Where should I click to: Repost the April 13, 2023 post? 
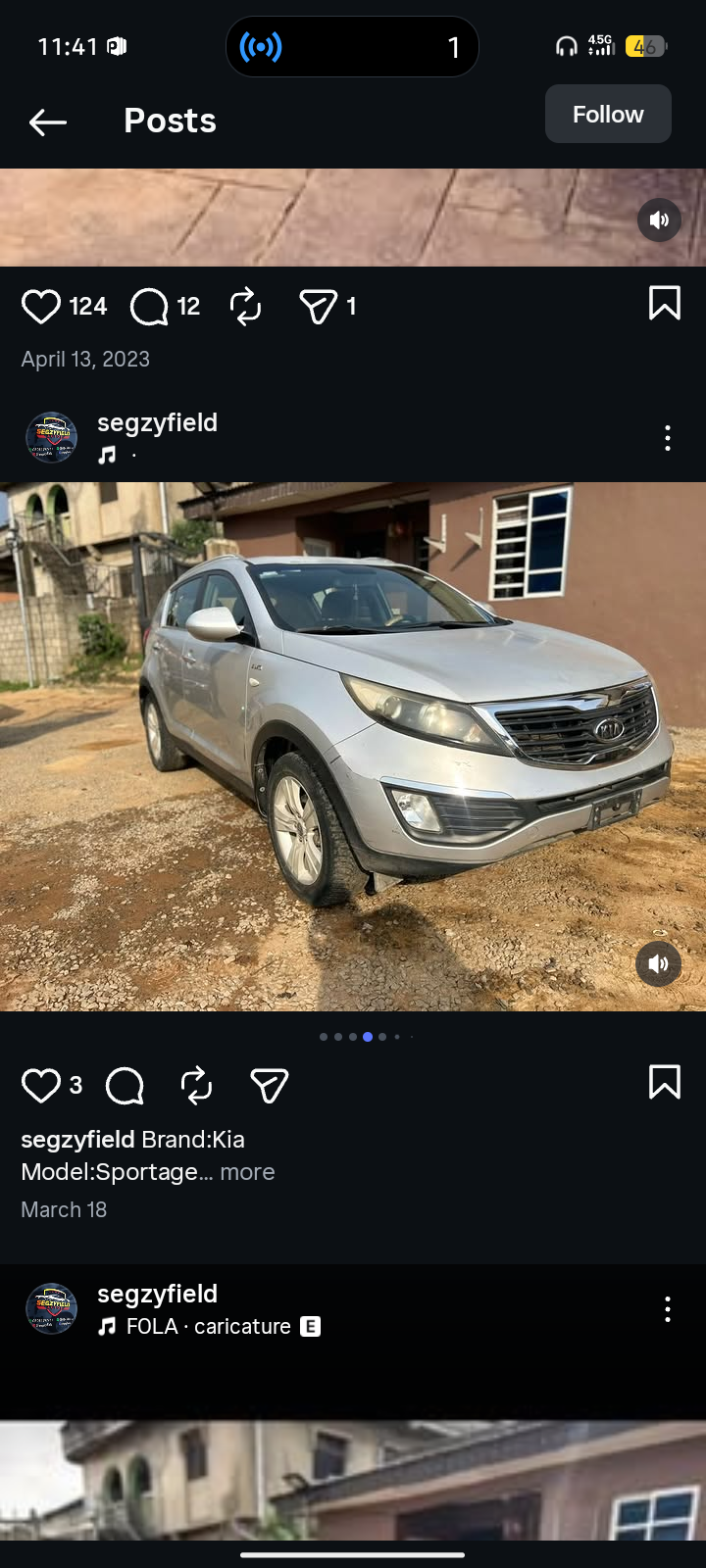click(x=245, y=307)
